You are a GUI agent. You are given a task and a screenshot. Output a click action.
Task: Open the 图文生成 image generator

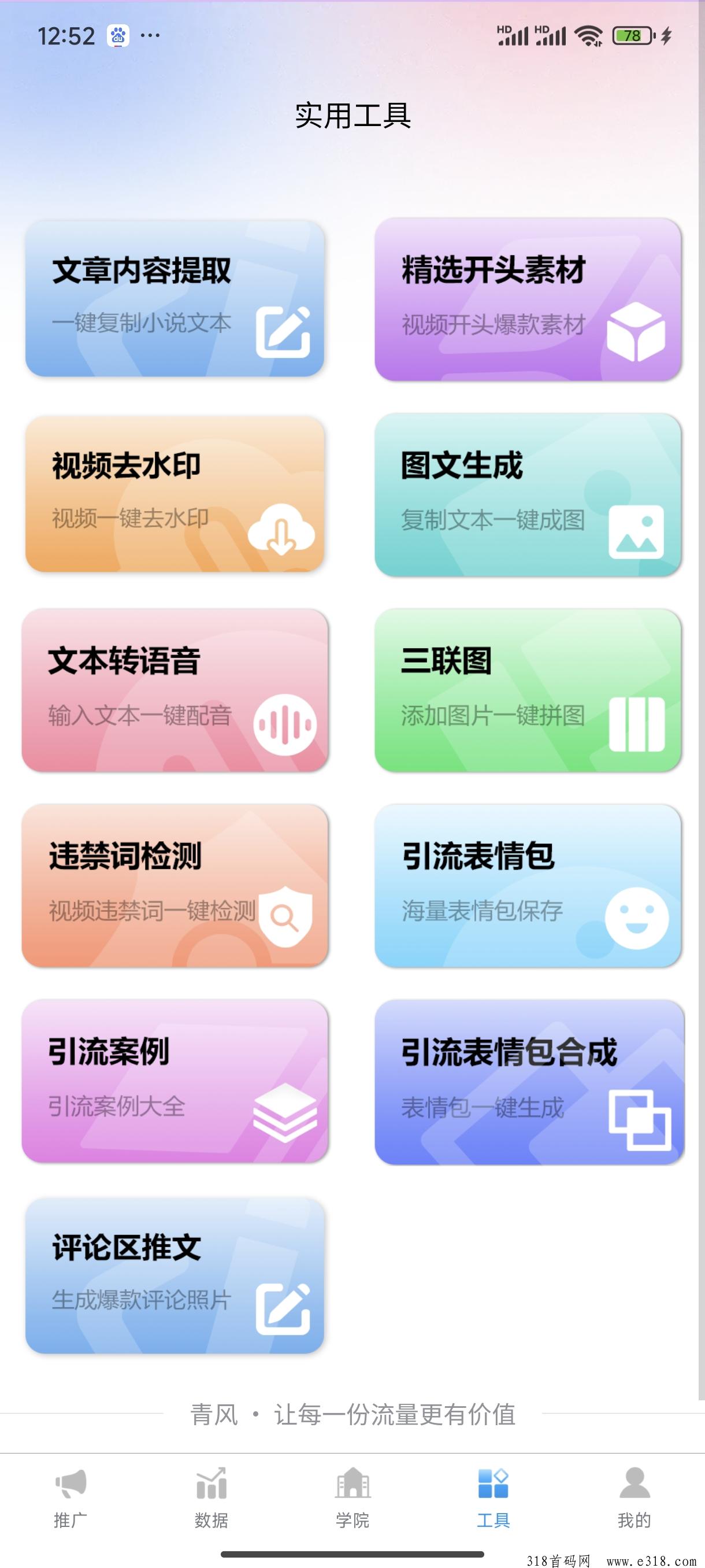click(528, 494)
